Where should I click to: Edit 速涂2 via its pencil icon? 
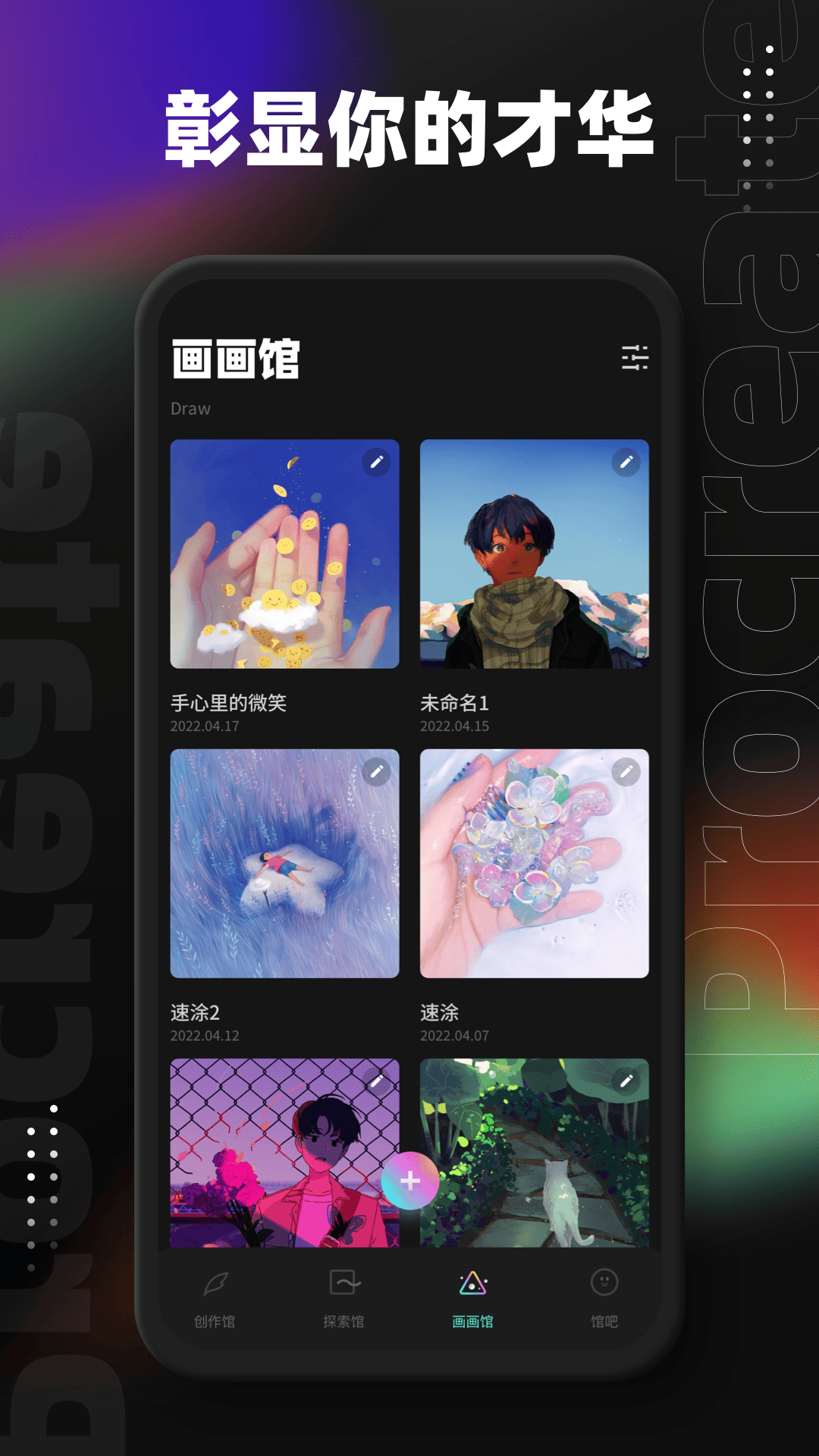376,771
